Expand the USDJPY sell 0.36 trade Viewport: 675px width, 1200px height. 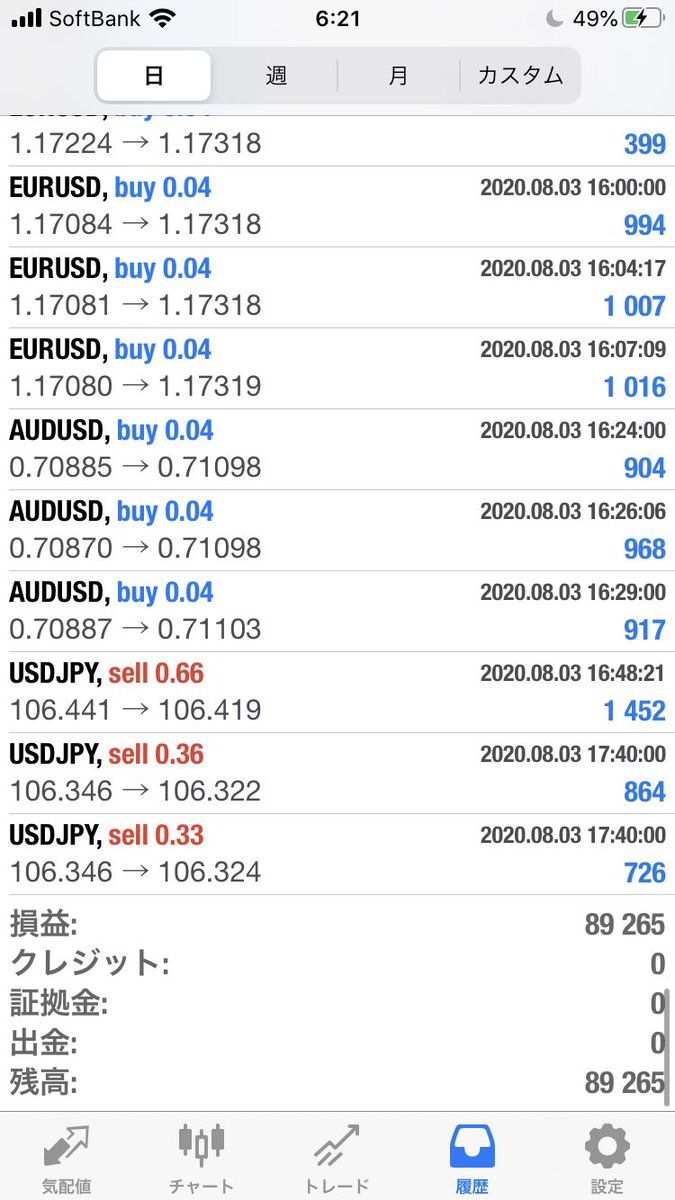pyautogui.click(x=337, y=773)
